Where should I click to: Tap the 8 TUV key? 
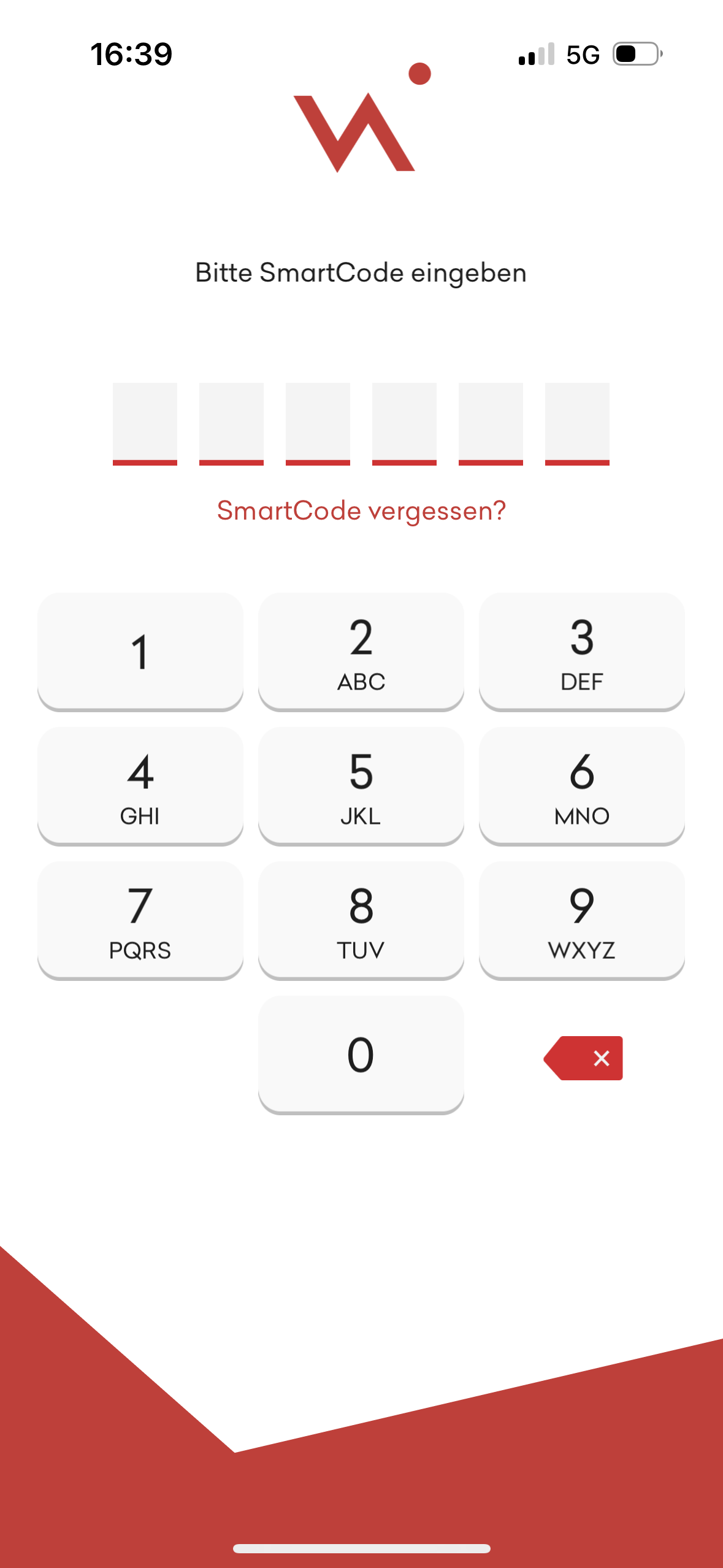coord(361,920)
